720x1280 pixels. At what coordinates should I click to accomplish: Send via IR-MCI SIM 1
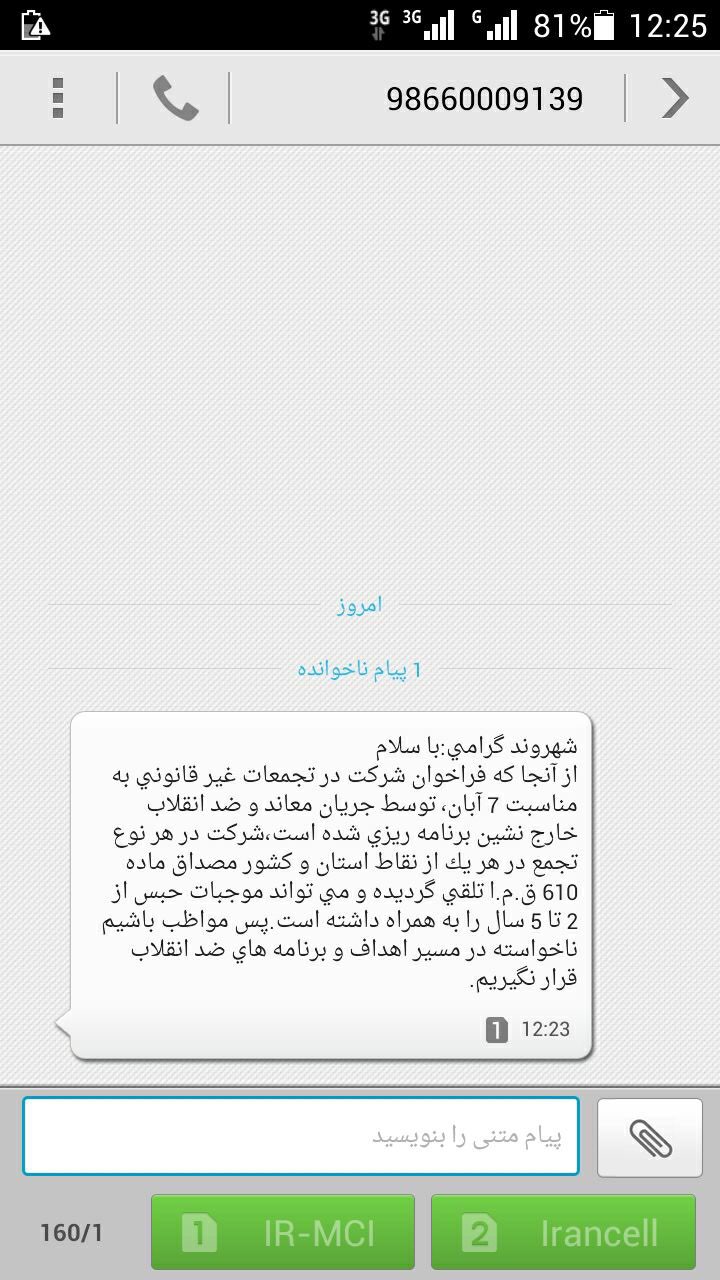283,1232
